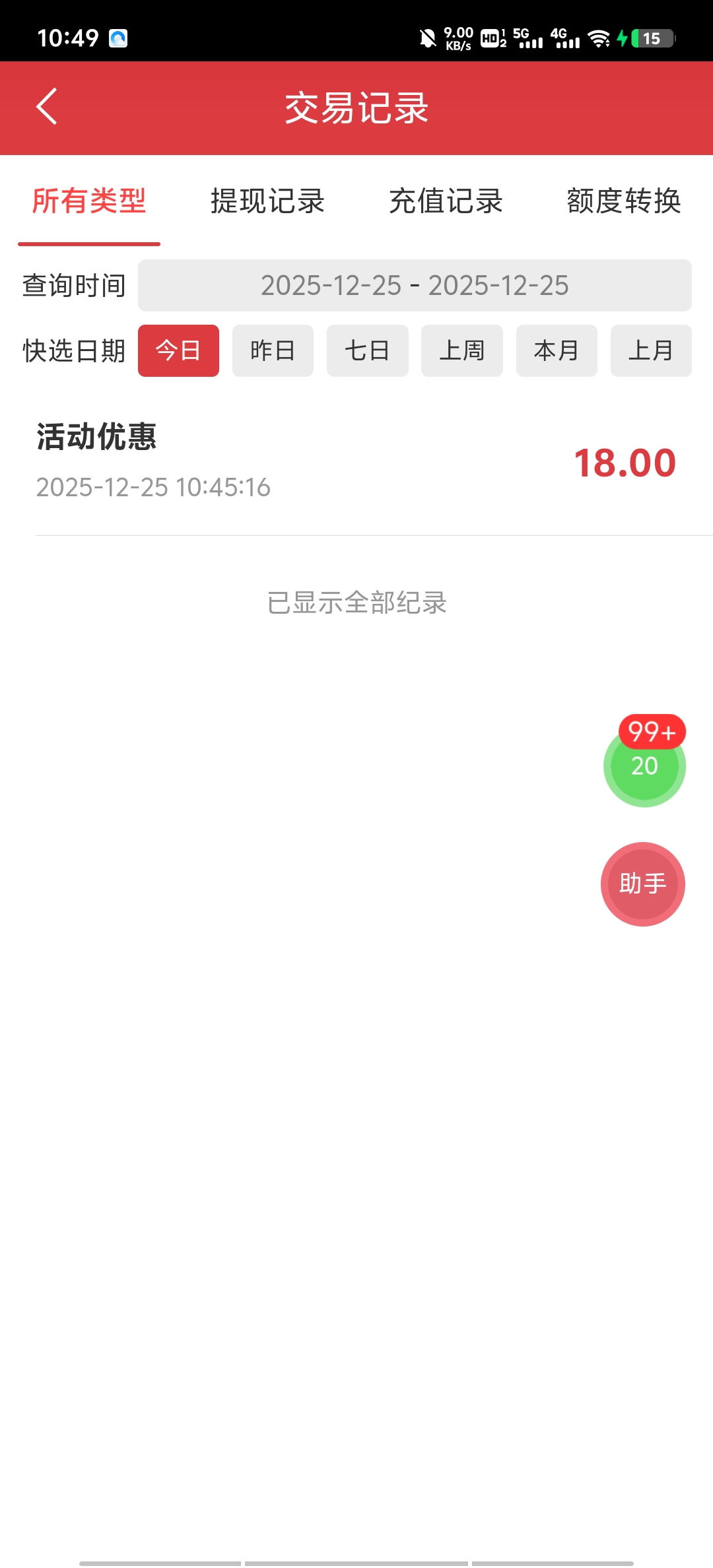Select 七日 to expand date range
Viewport: 713px width, 1568px height.
point(368,350)
